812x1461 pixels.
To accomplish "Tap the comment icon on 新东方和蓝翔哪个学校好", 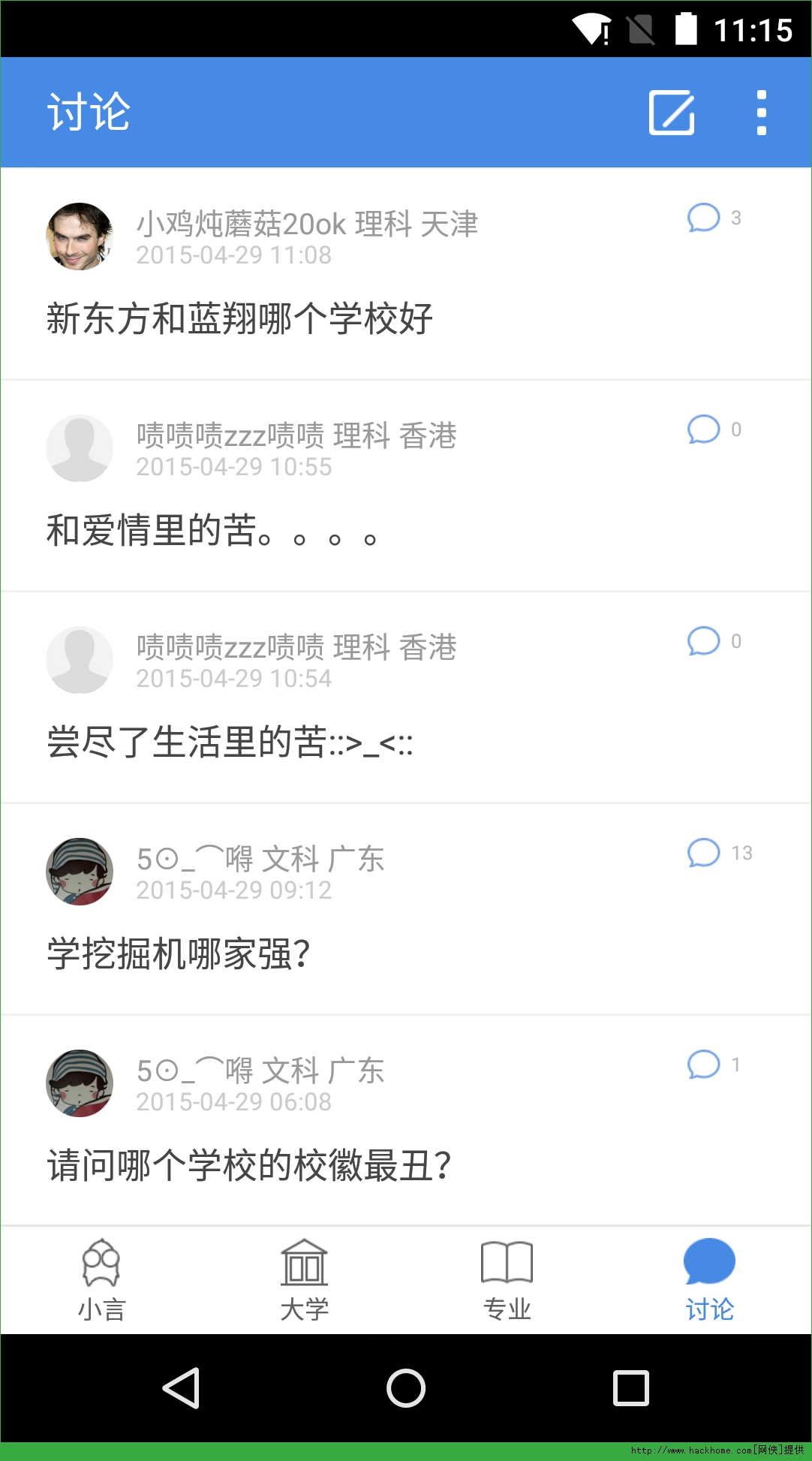I will point(703,218).
